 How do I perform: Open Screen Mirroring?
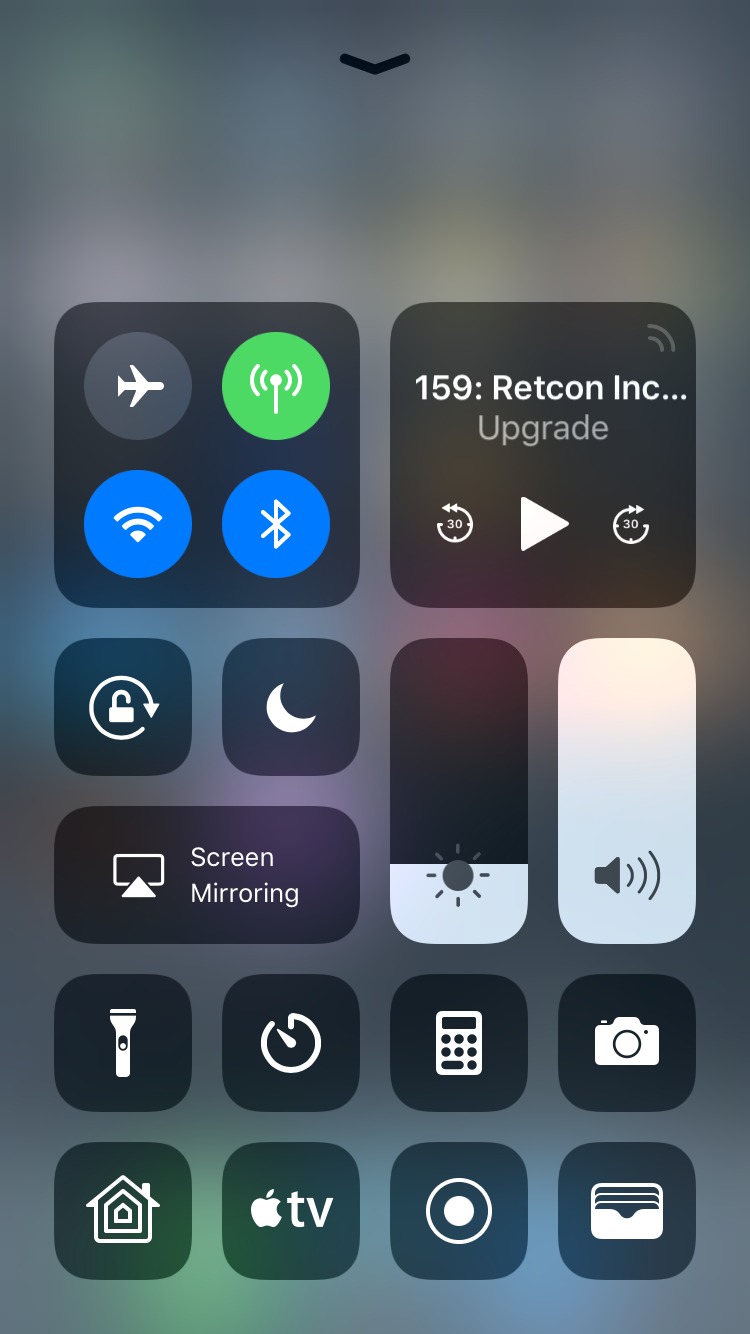[x=207, y=875]
